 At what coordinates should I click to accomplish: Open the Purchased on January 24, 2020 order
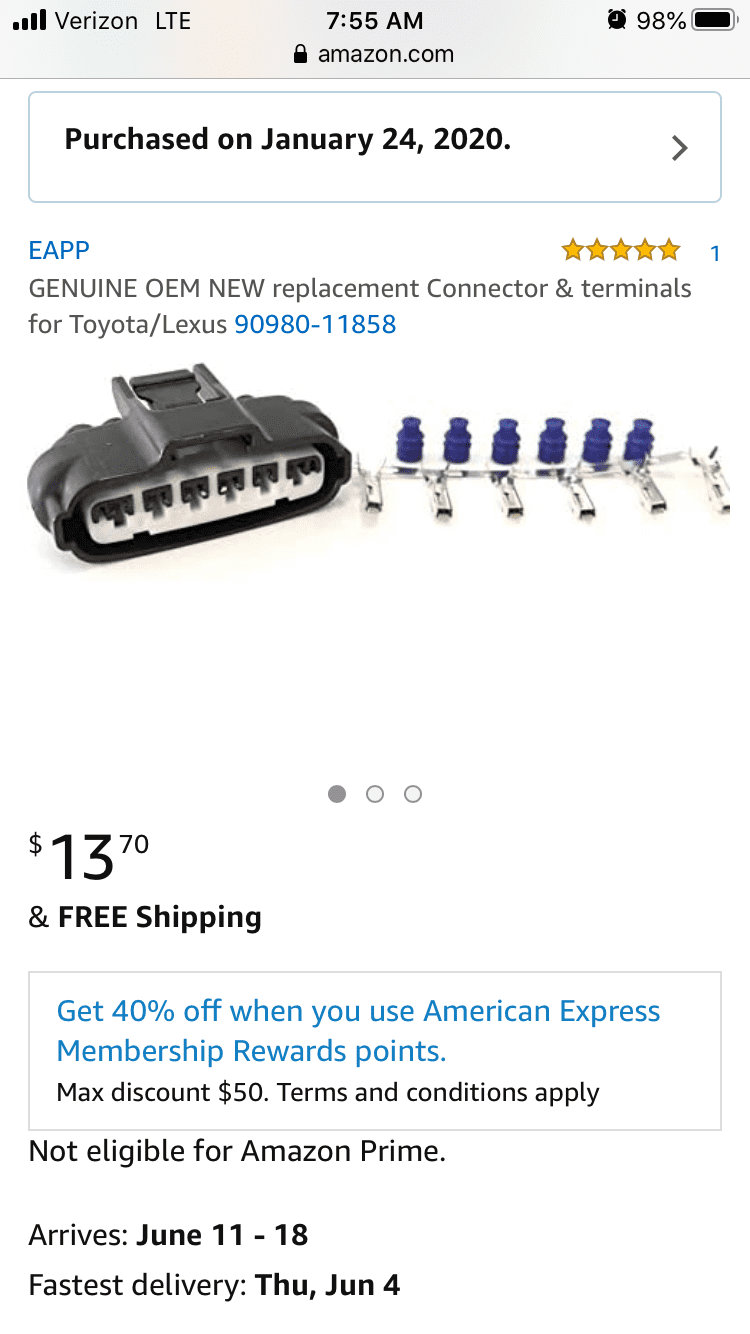click(x=375, y=147)
